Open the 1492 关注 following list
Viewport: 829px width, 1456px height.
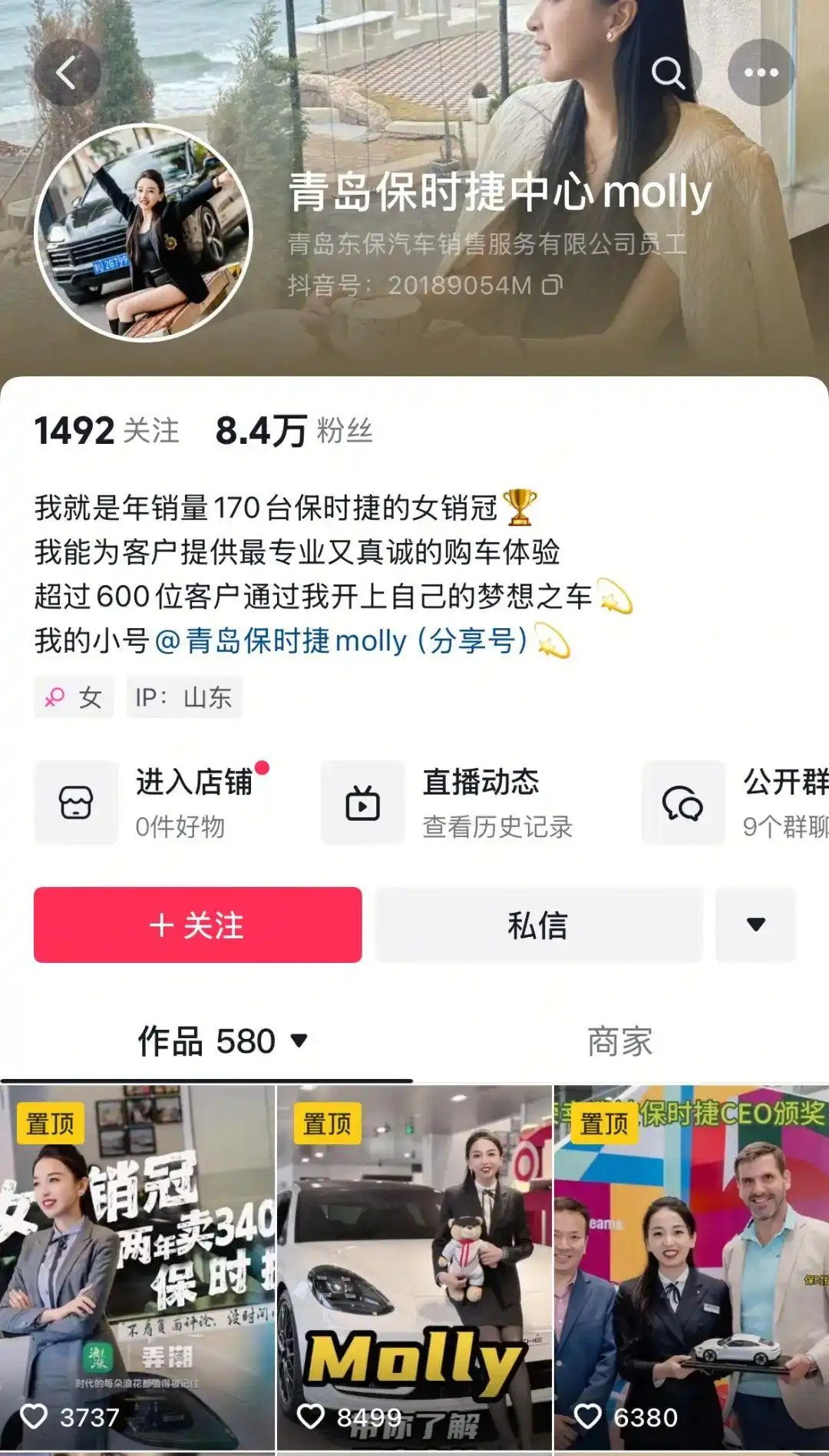107,431
